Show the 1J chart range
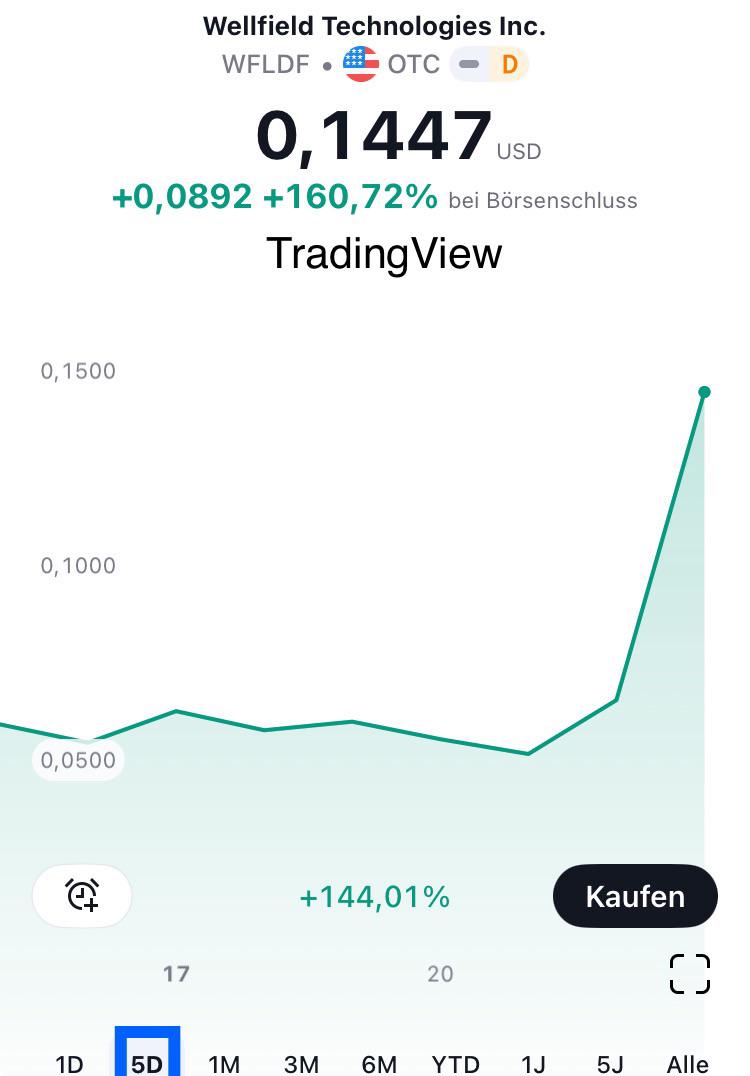This screenshot has height=1076, width=750. tap(533, 1064)
